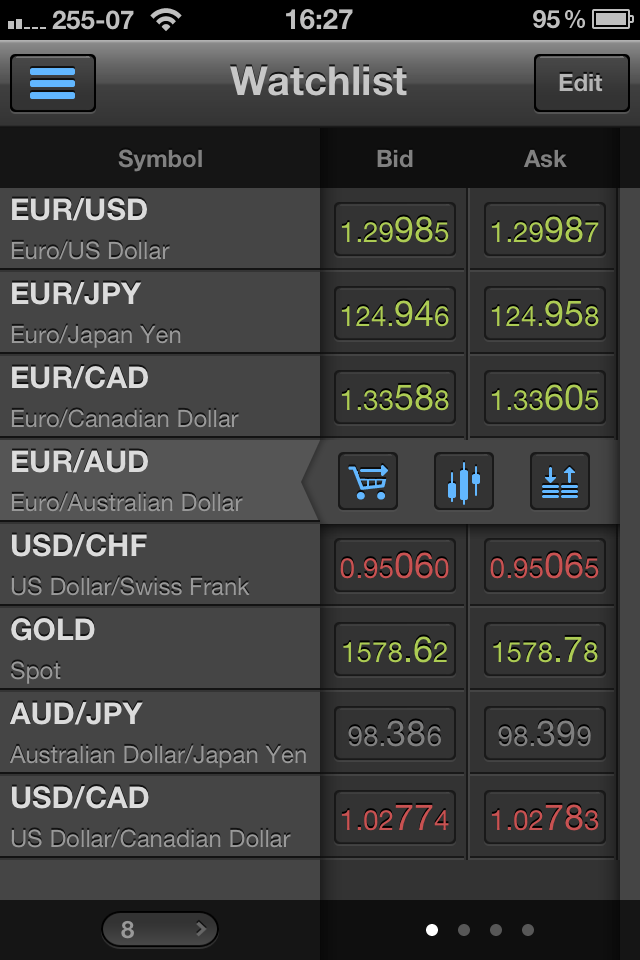Tap Edit to modify the watchlist
640x960 pixels.
580,83
